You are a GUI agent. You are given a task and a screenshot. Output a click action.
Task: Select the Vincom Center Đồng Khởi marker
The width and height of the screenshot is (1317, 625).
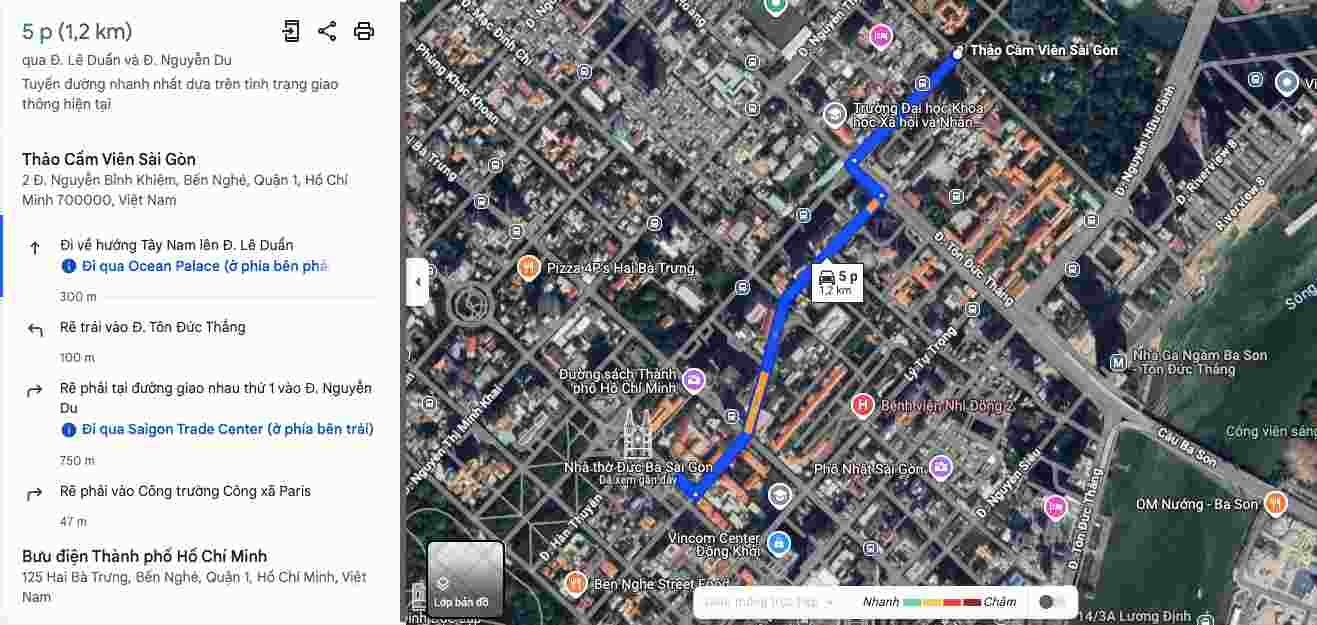click(779, 543)
